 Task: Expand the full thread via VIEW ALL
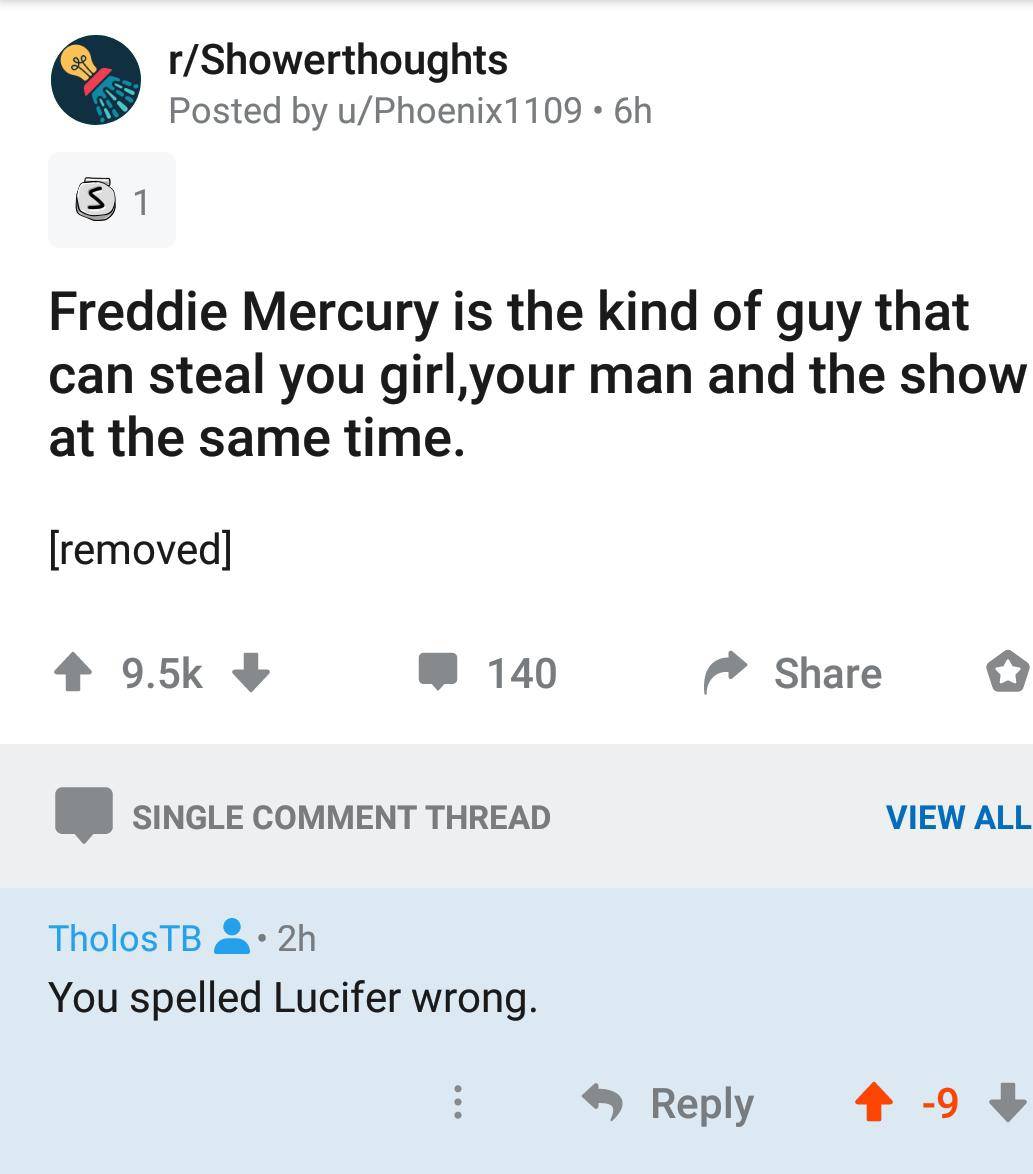956,817
